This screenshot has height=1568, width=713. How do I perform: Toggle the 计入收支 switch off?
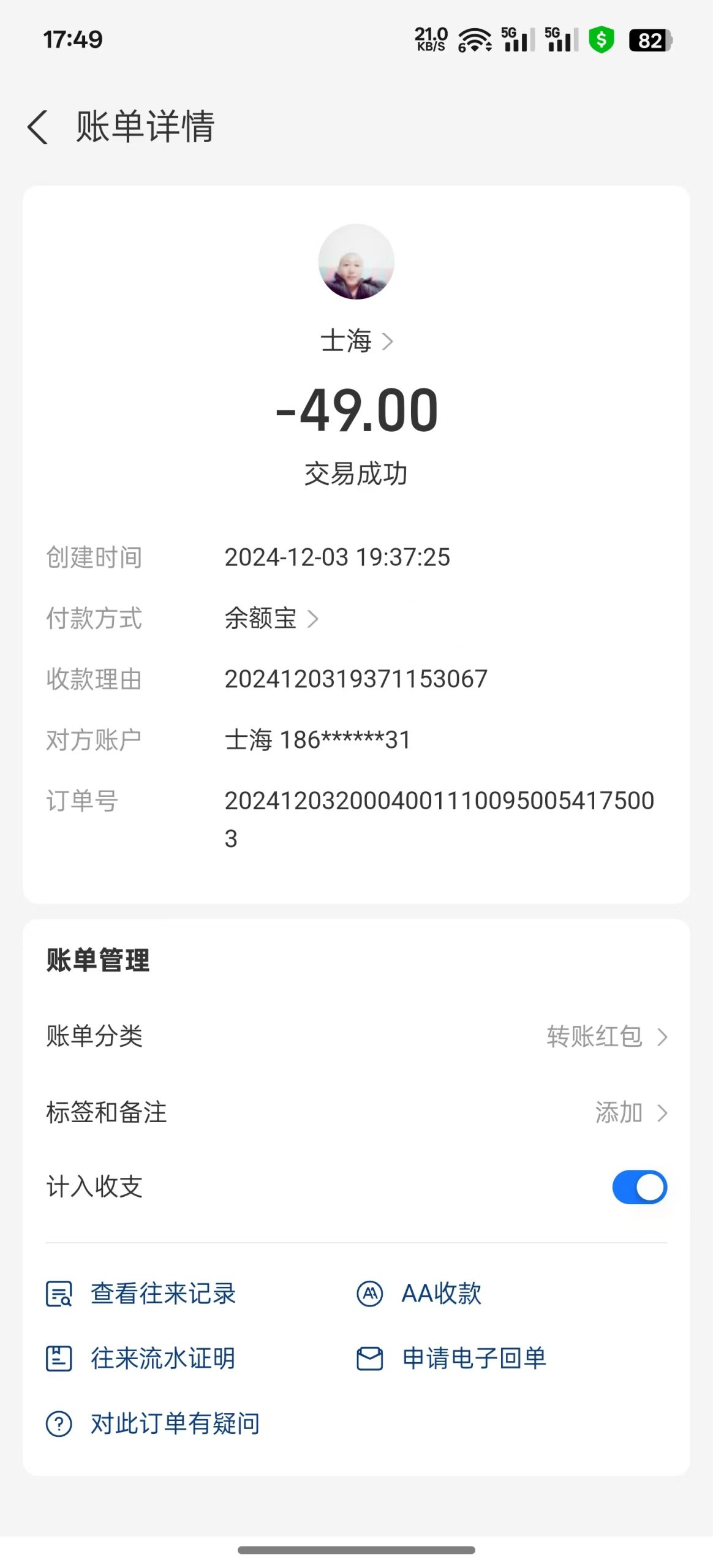click(639, 1187)
